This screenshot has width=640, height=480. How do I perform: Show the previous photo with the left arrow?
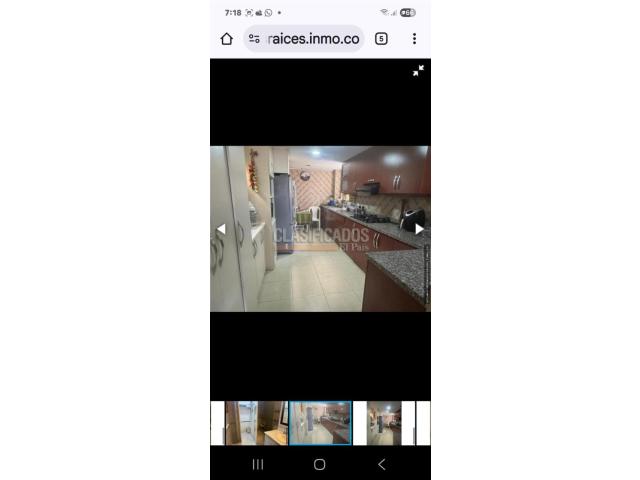[x=221, y=229]
